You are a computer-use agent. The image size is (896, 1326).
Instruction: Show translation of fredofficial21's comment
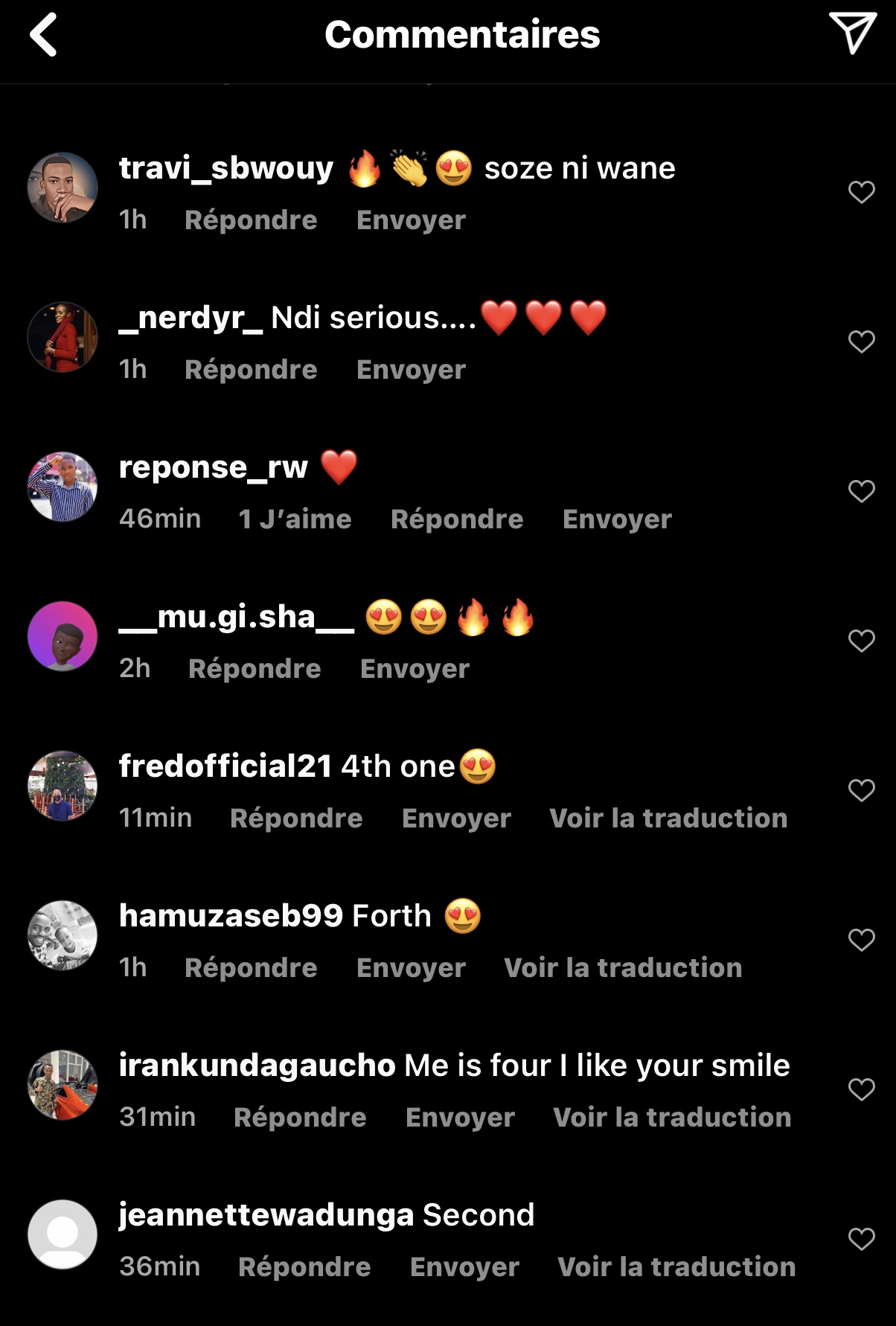668,819
